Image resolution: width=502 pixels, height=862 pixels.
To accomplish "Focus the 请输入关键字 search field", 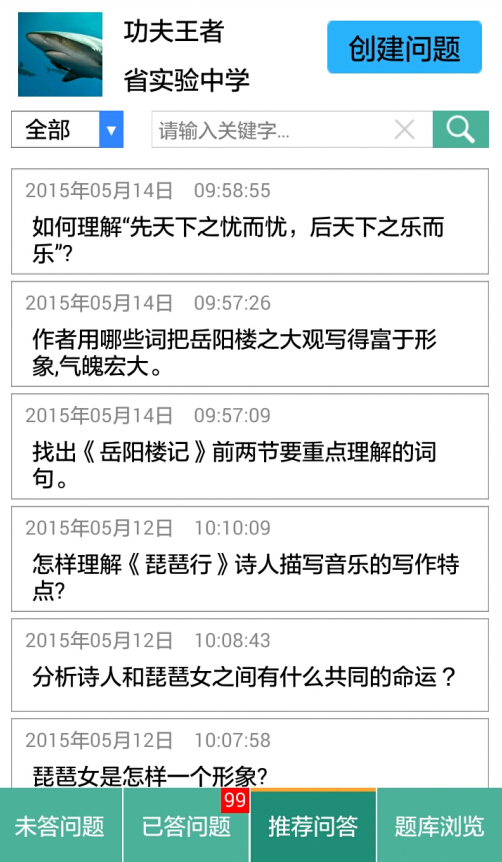I will click(272, 130).
